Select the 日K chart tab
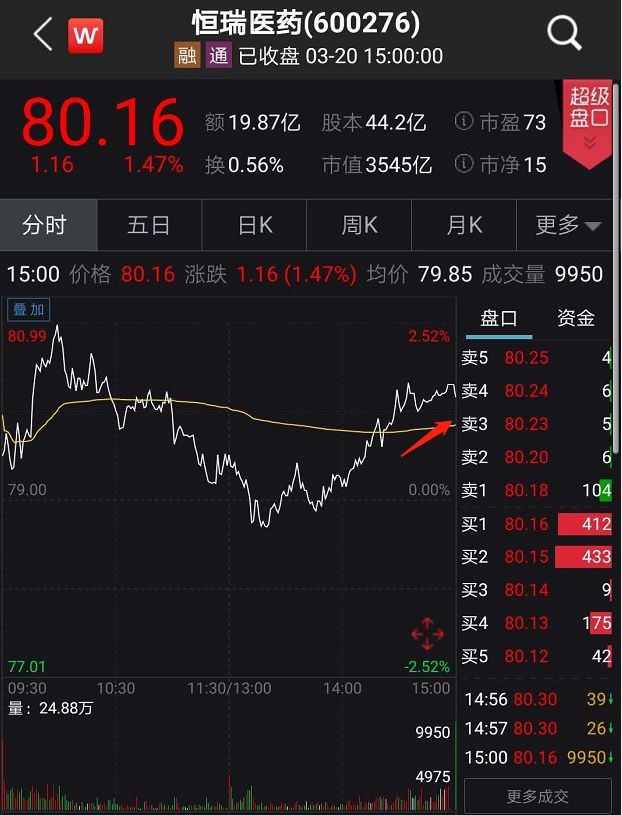 click(254, 225)
